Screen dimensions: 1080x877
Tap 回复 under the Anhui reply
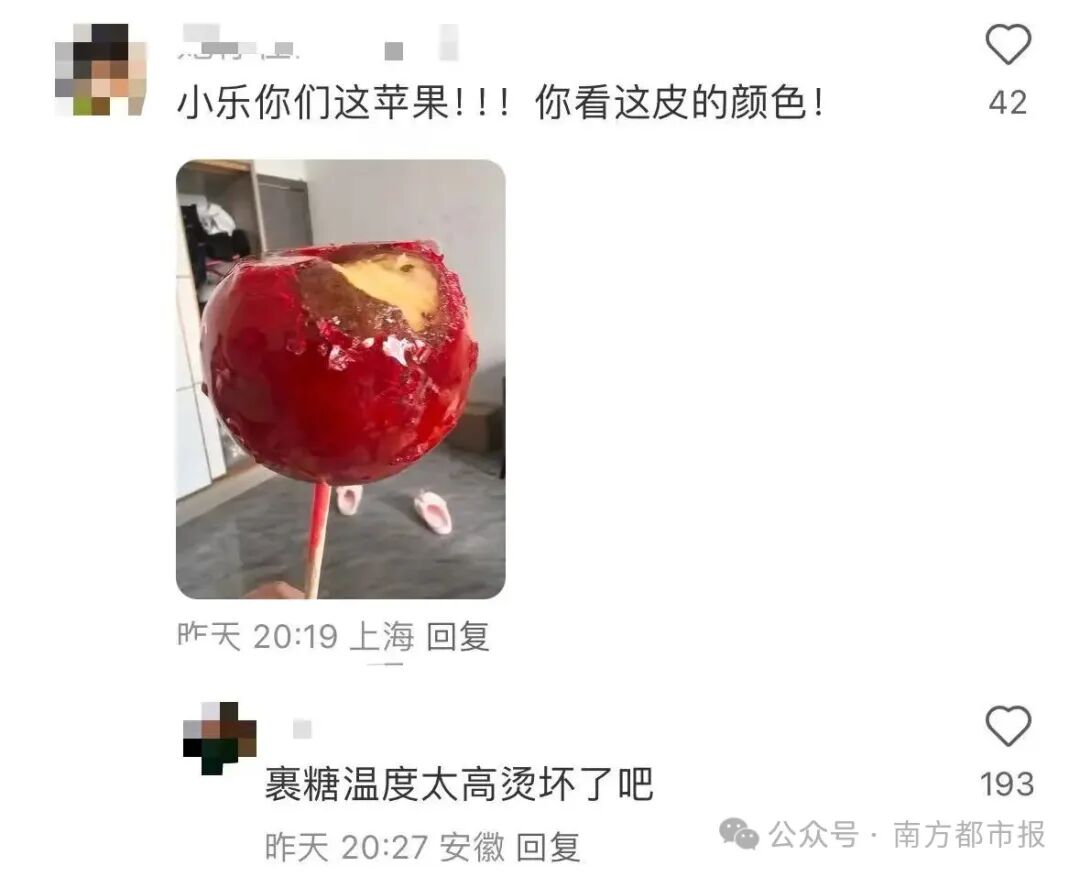click(x=548, y=847)
